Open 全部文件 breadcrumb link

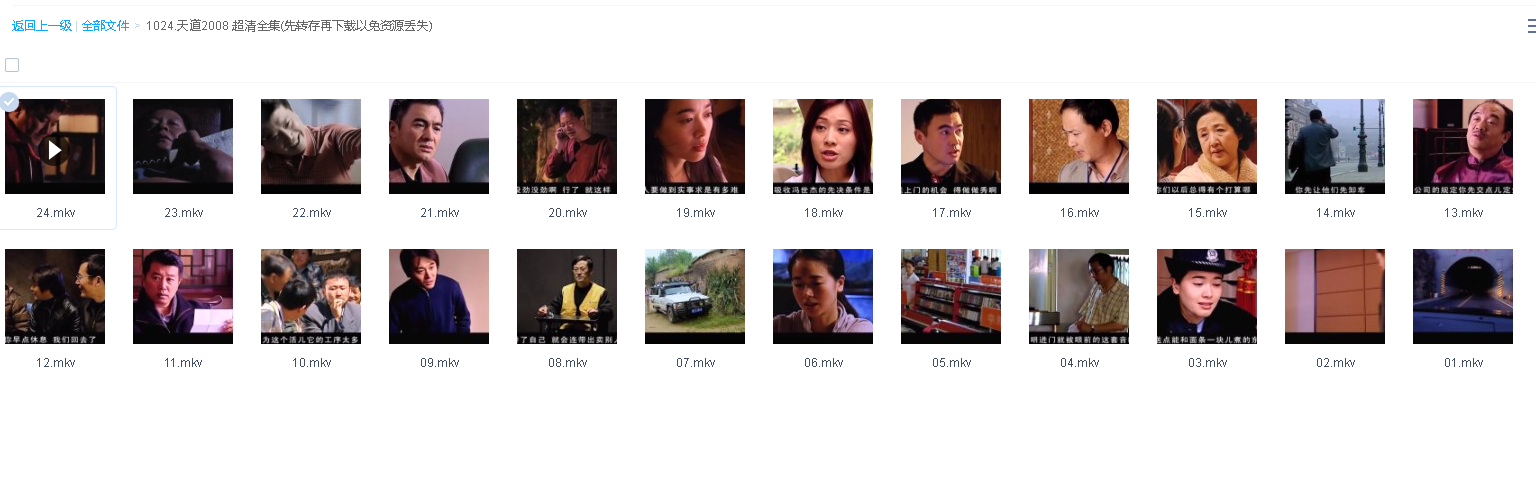[x=105, y=26]
